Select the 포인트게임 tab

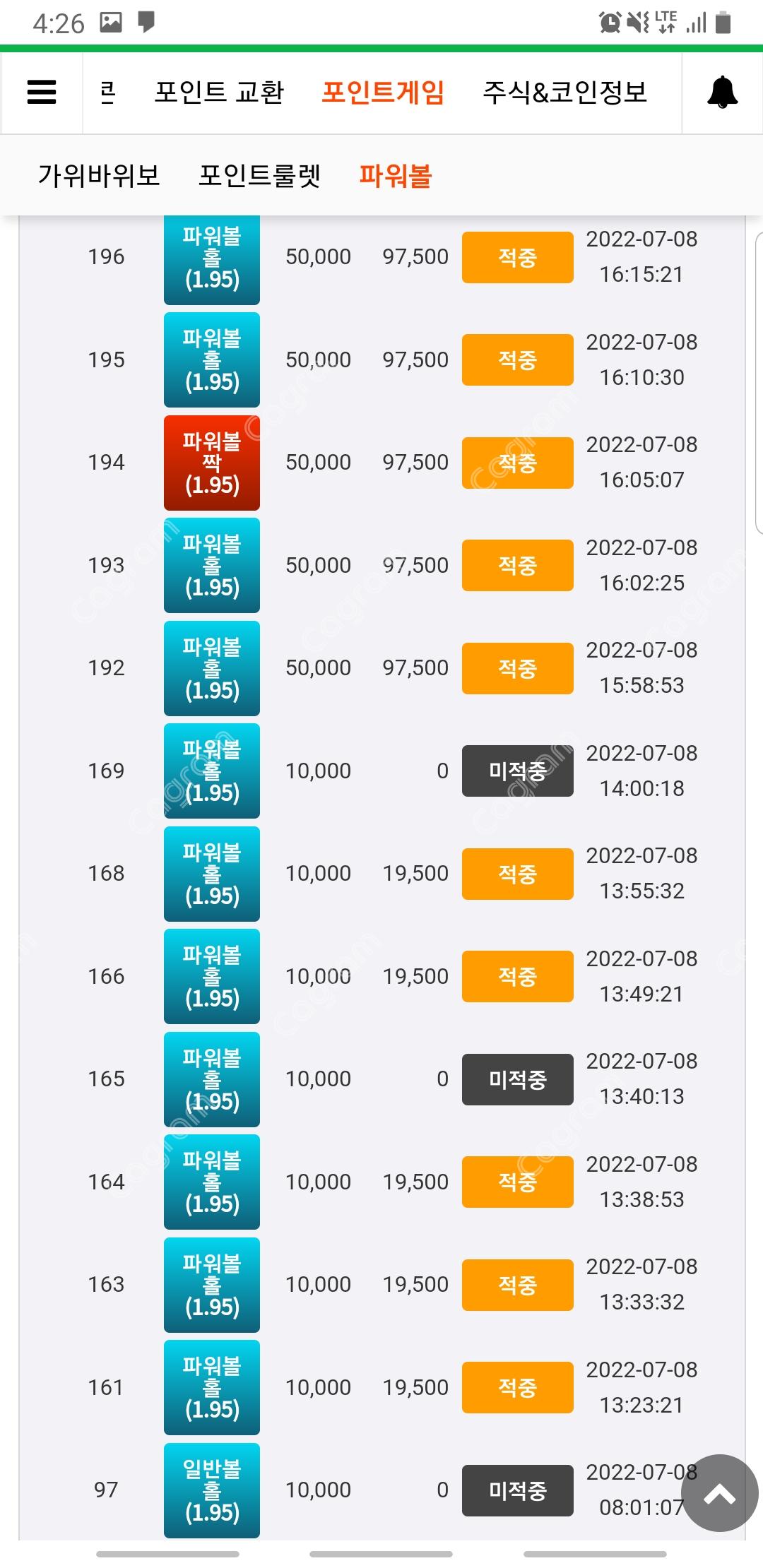[x=383, y=93]
